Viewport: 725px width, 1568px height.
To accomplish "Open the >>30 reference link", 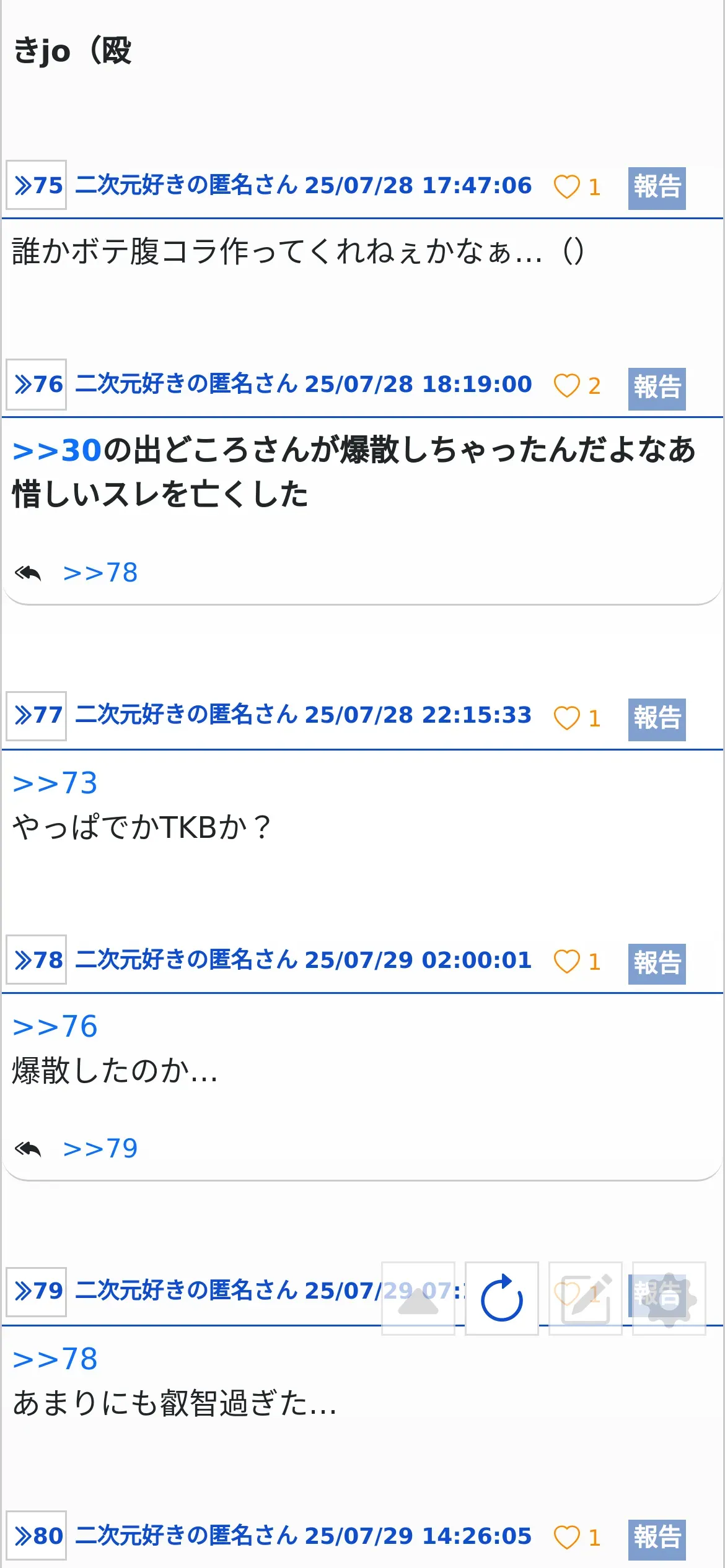I will 57,450.
